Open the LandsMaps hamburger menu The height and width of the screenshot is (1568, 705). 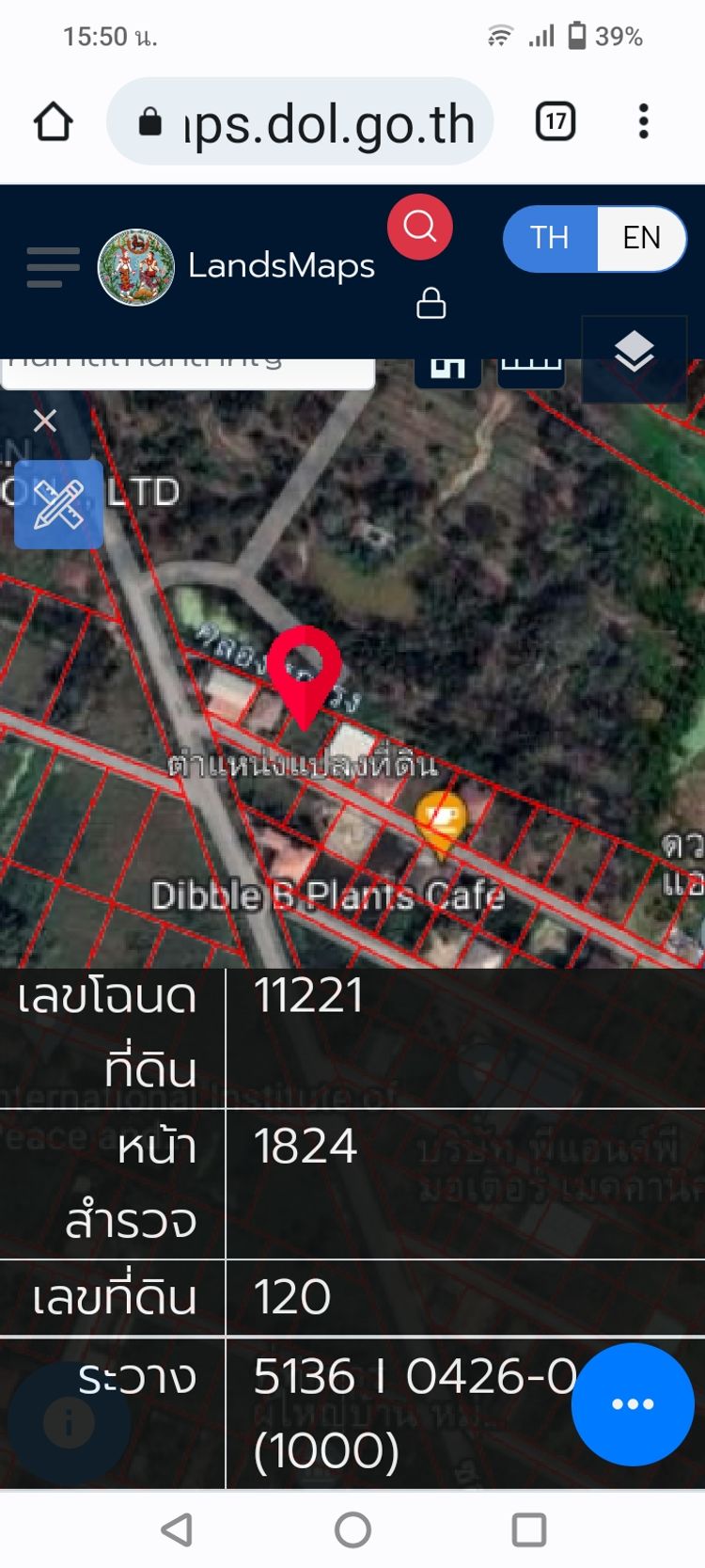pos(53,267)
